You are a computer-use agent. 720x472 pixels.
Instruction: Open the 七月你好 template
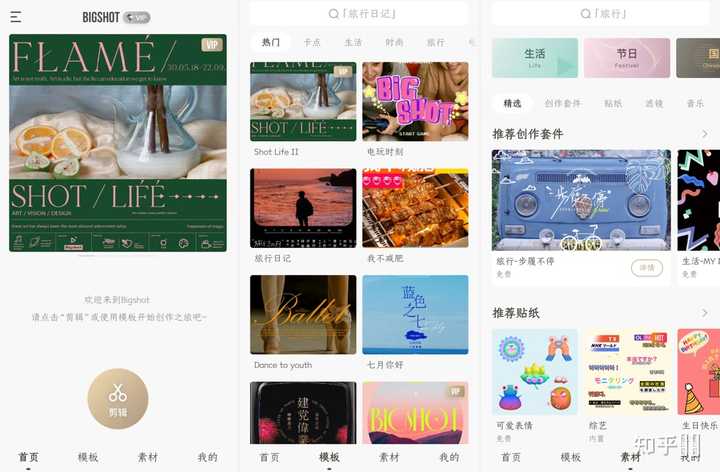(x=415, y=314)
